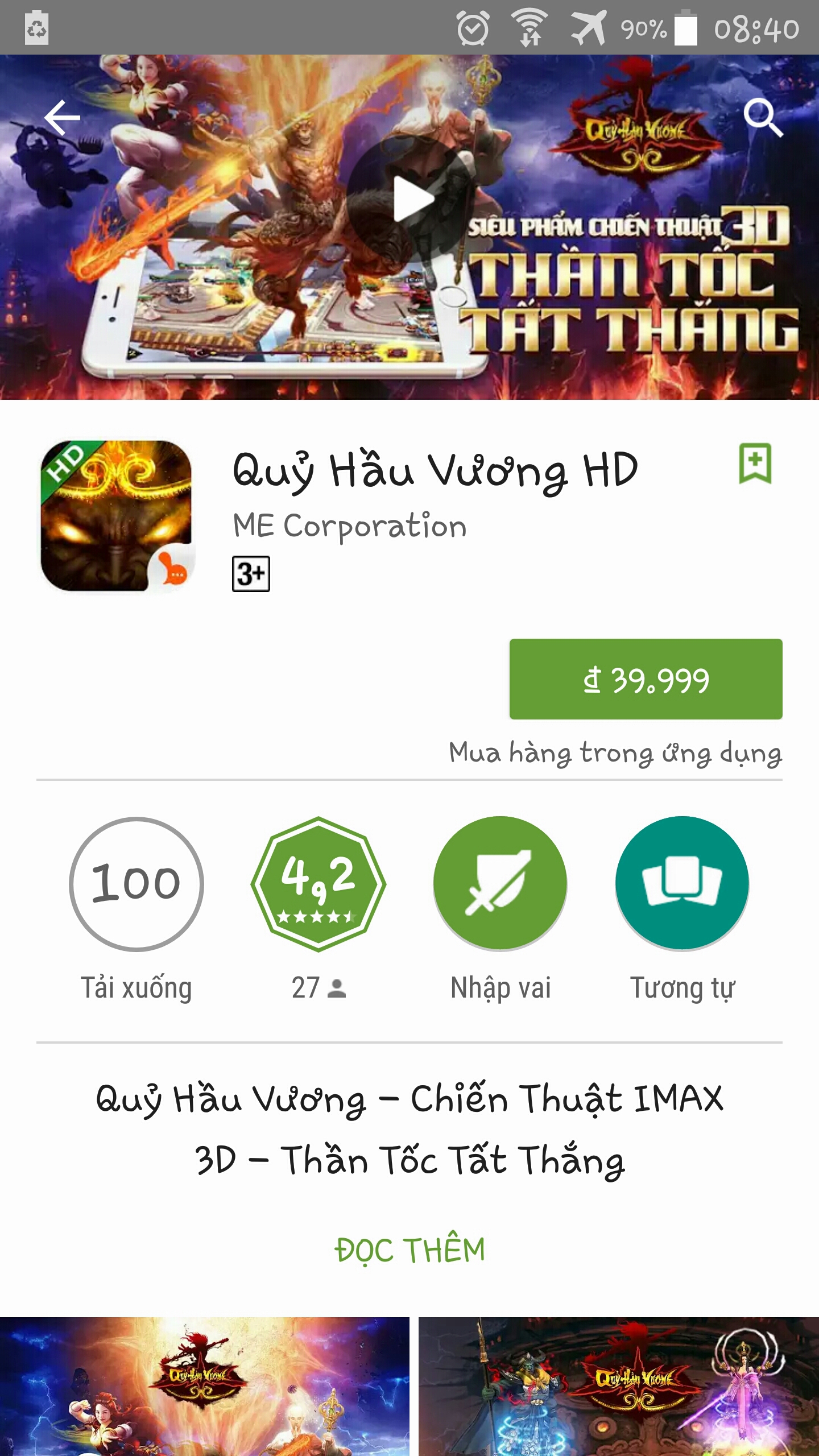
Task: Buy the app for ₫ 39.999
Action: pos(646,679)
